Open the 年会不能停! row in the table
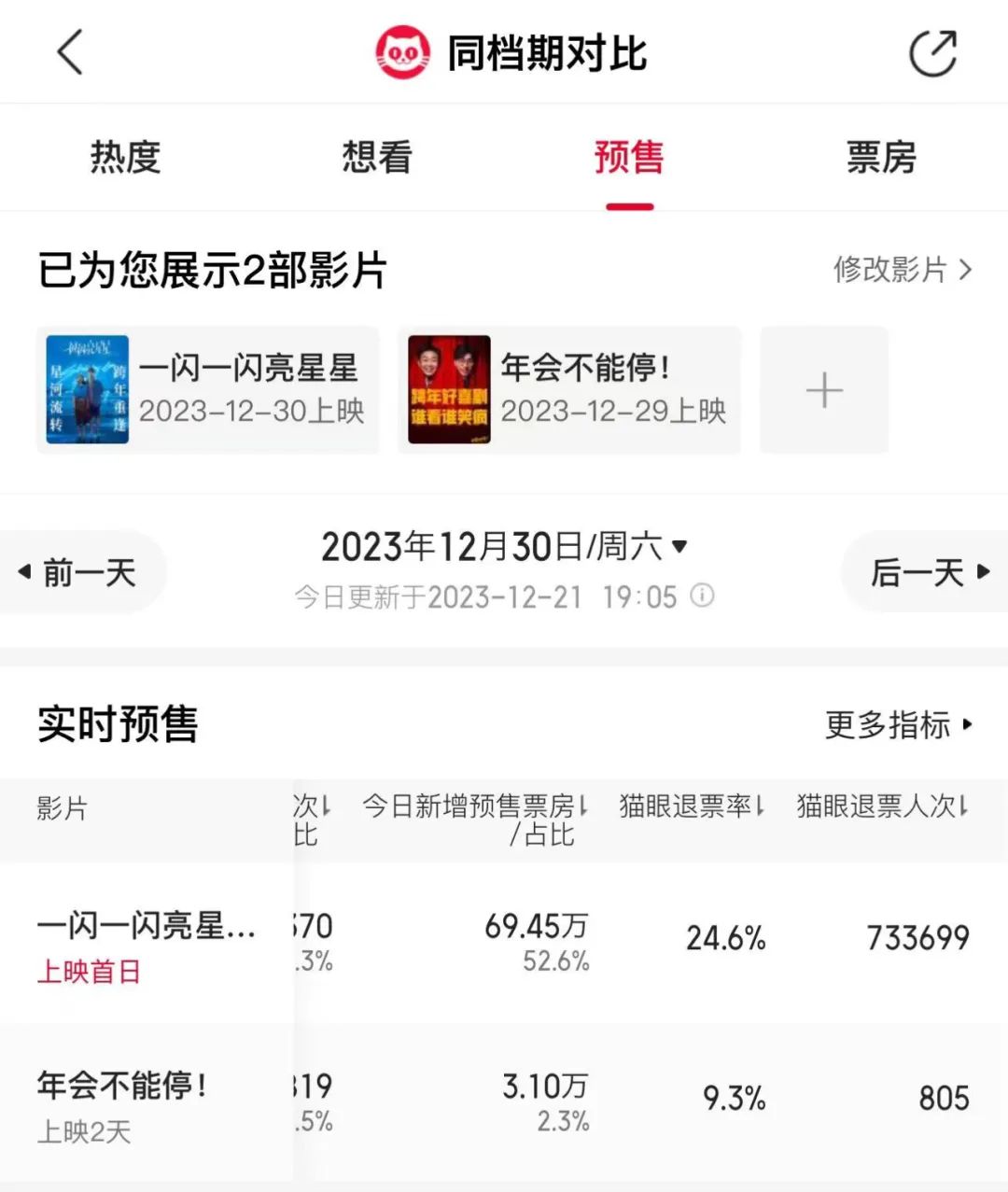 [x=121, y=1103]
